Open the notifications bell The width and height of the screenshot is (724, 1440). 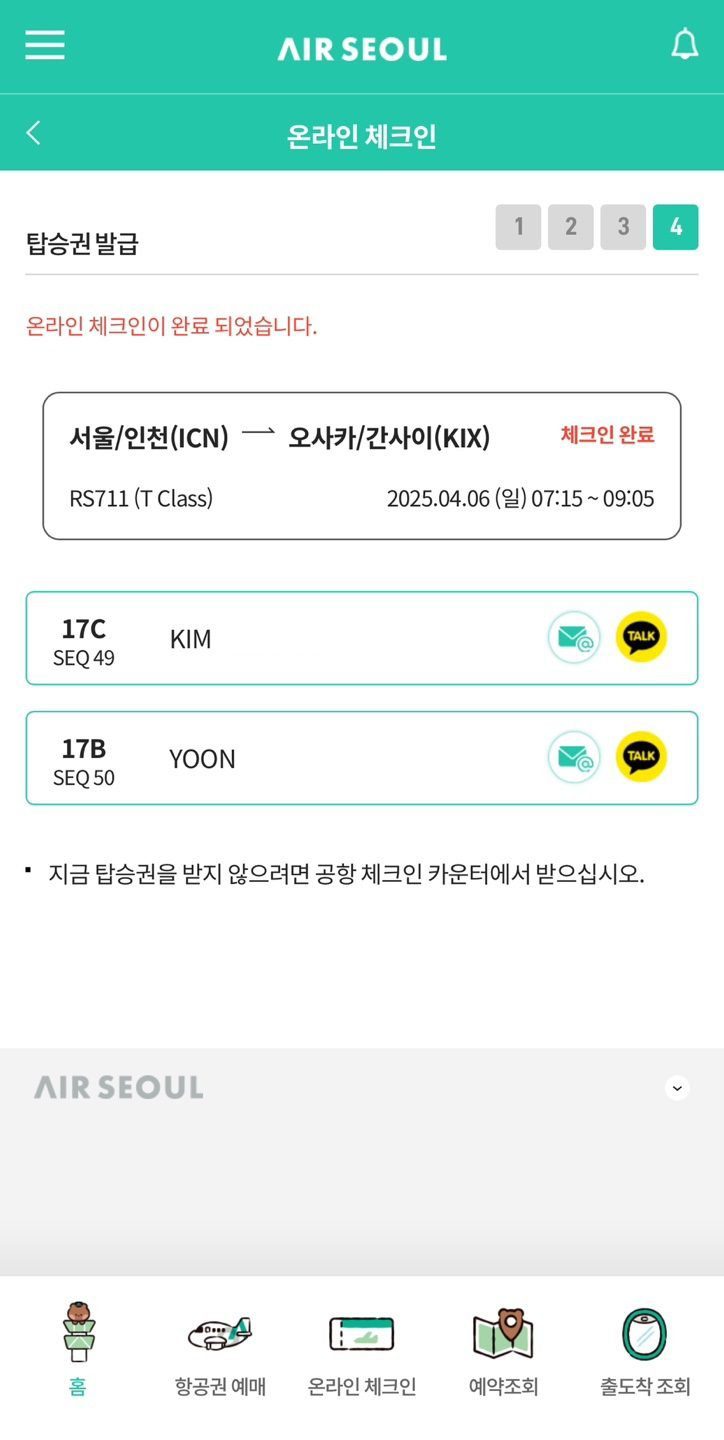tap(684, 45)
